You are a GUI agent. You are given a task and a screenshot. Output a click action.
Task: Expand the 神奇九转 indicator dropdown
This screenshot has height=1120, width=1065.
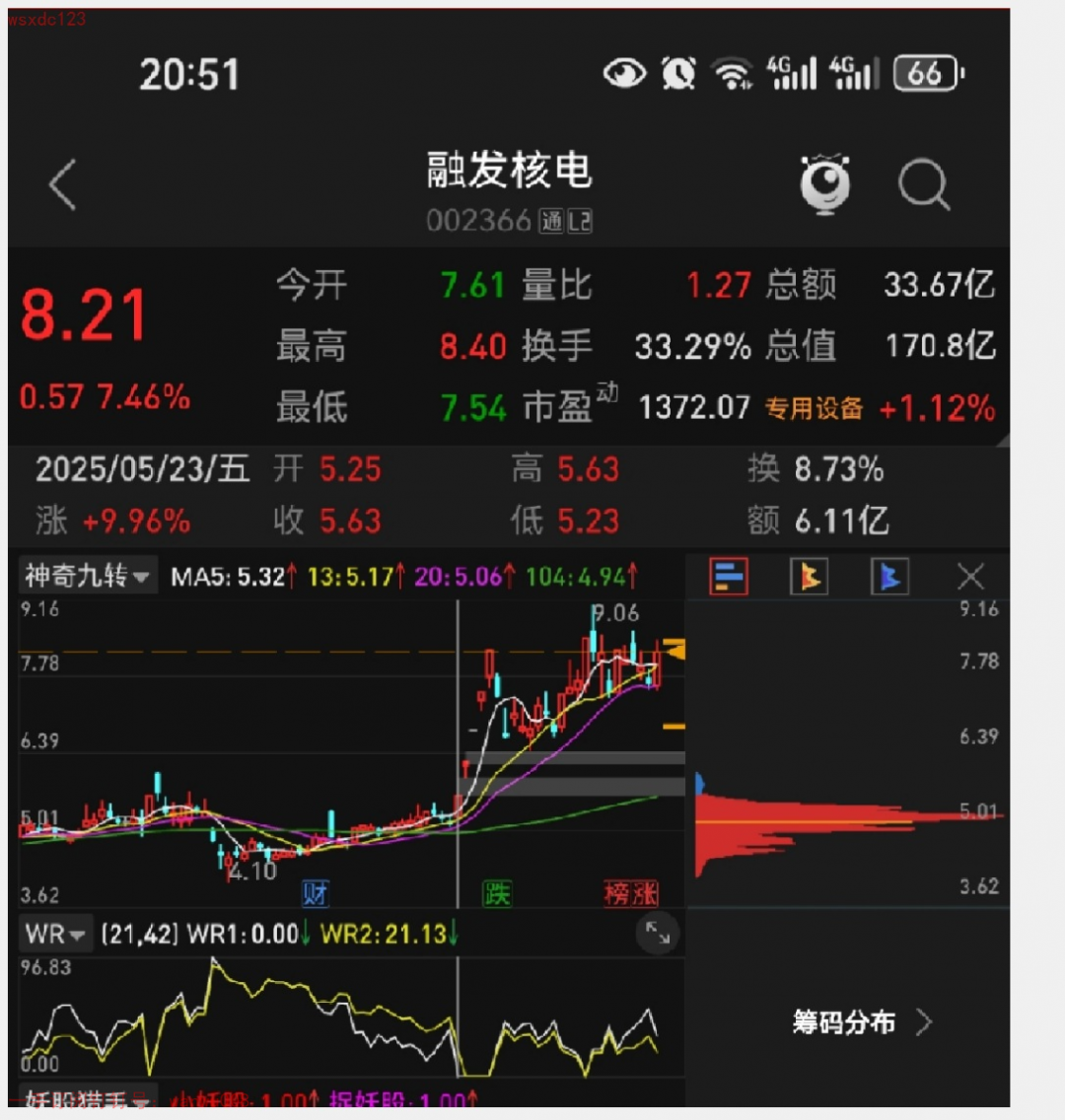tap(87, 577)
